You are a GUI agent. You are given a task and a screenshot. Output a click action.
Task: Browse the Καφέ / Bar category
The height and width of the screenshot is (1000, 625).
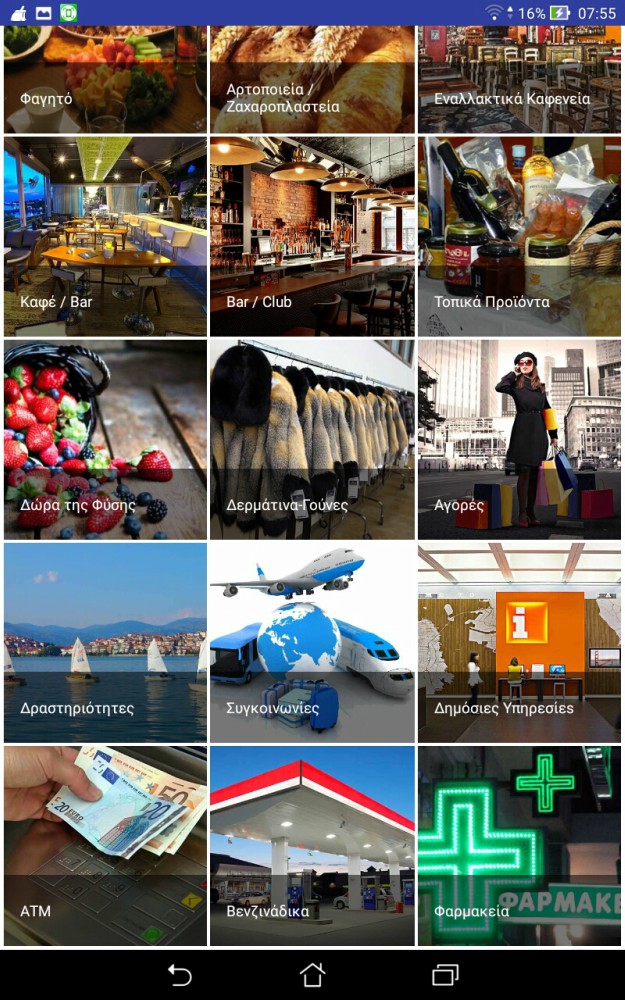click(105, 236)
